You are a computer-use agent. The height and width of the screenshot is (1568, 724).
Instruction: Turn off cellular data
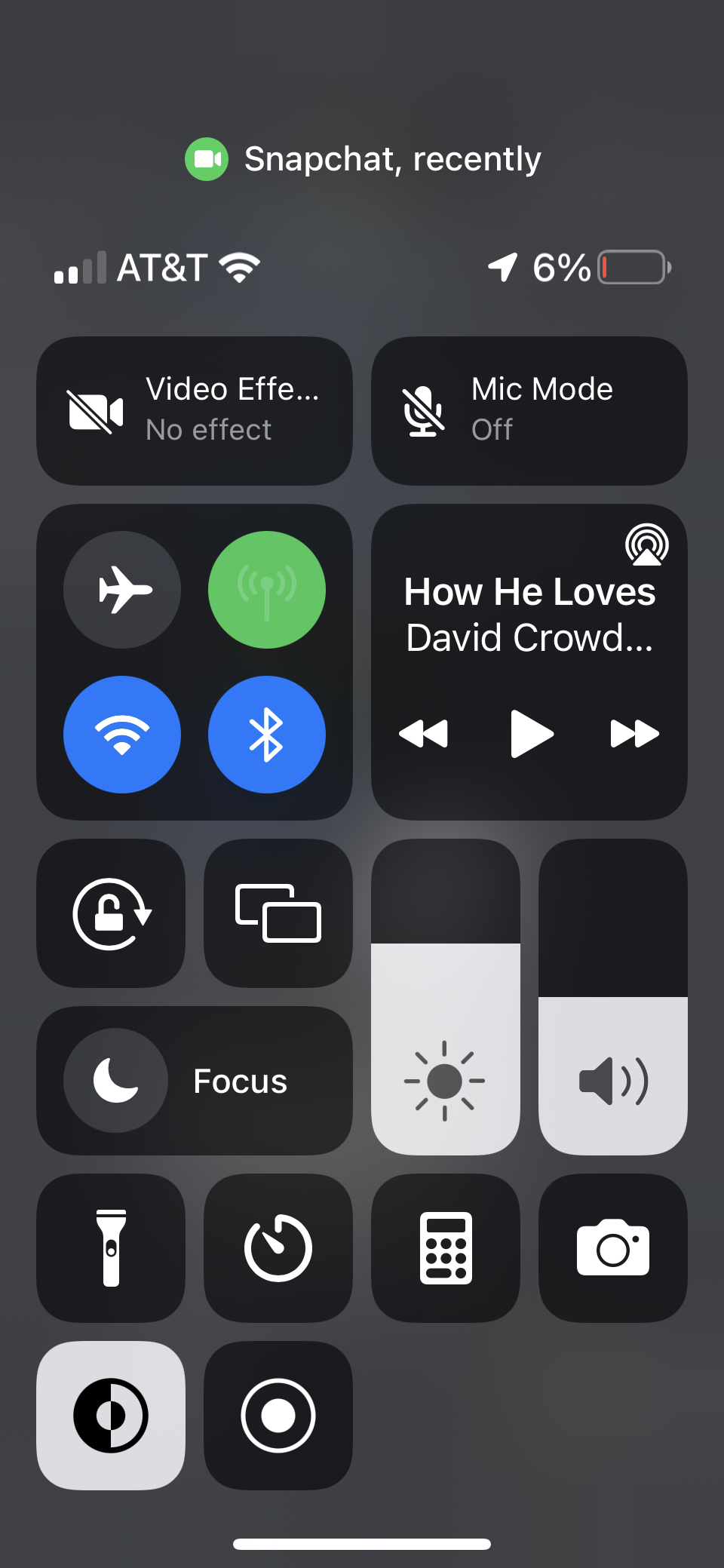tap(267, 590)
